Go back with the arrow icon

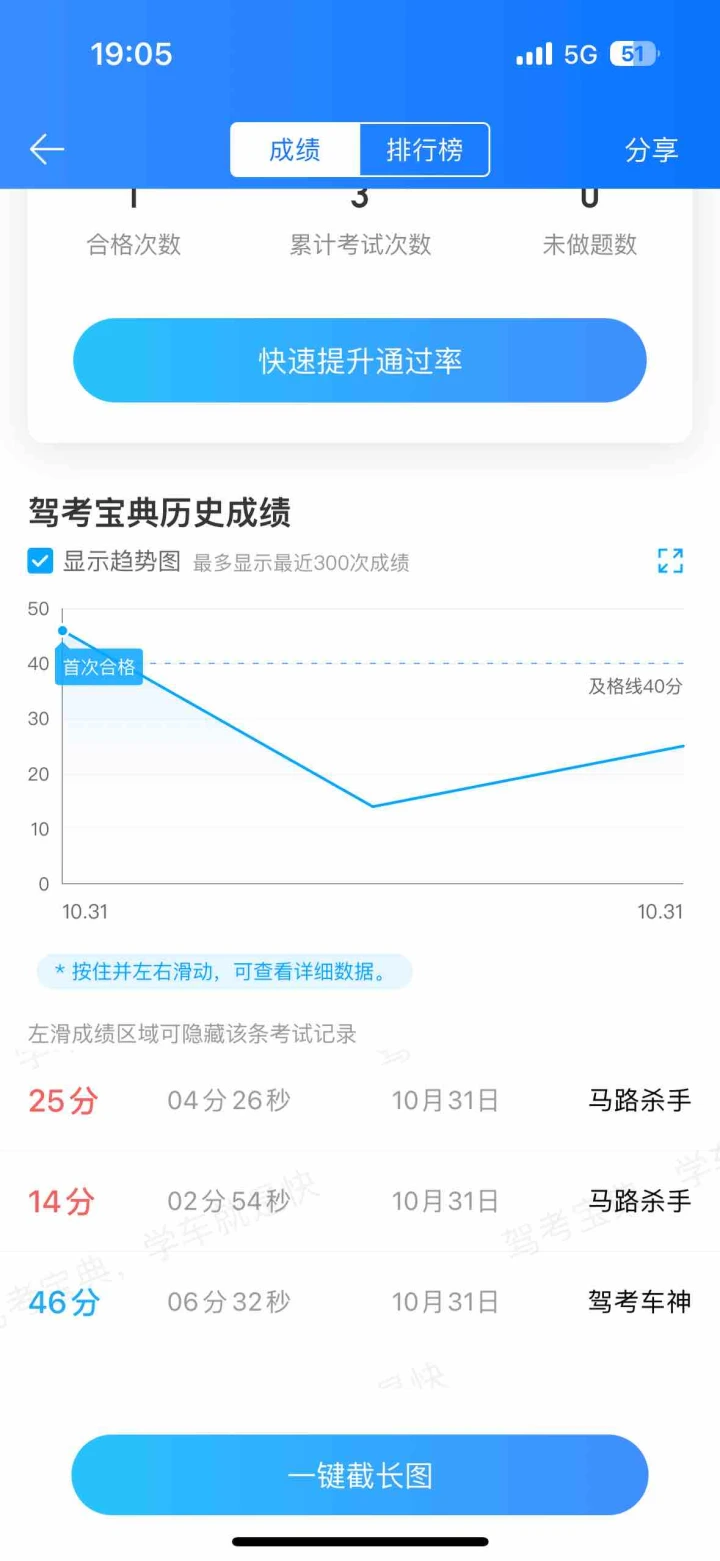tap(47, 150)
